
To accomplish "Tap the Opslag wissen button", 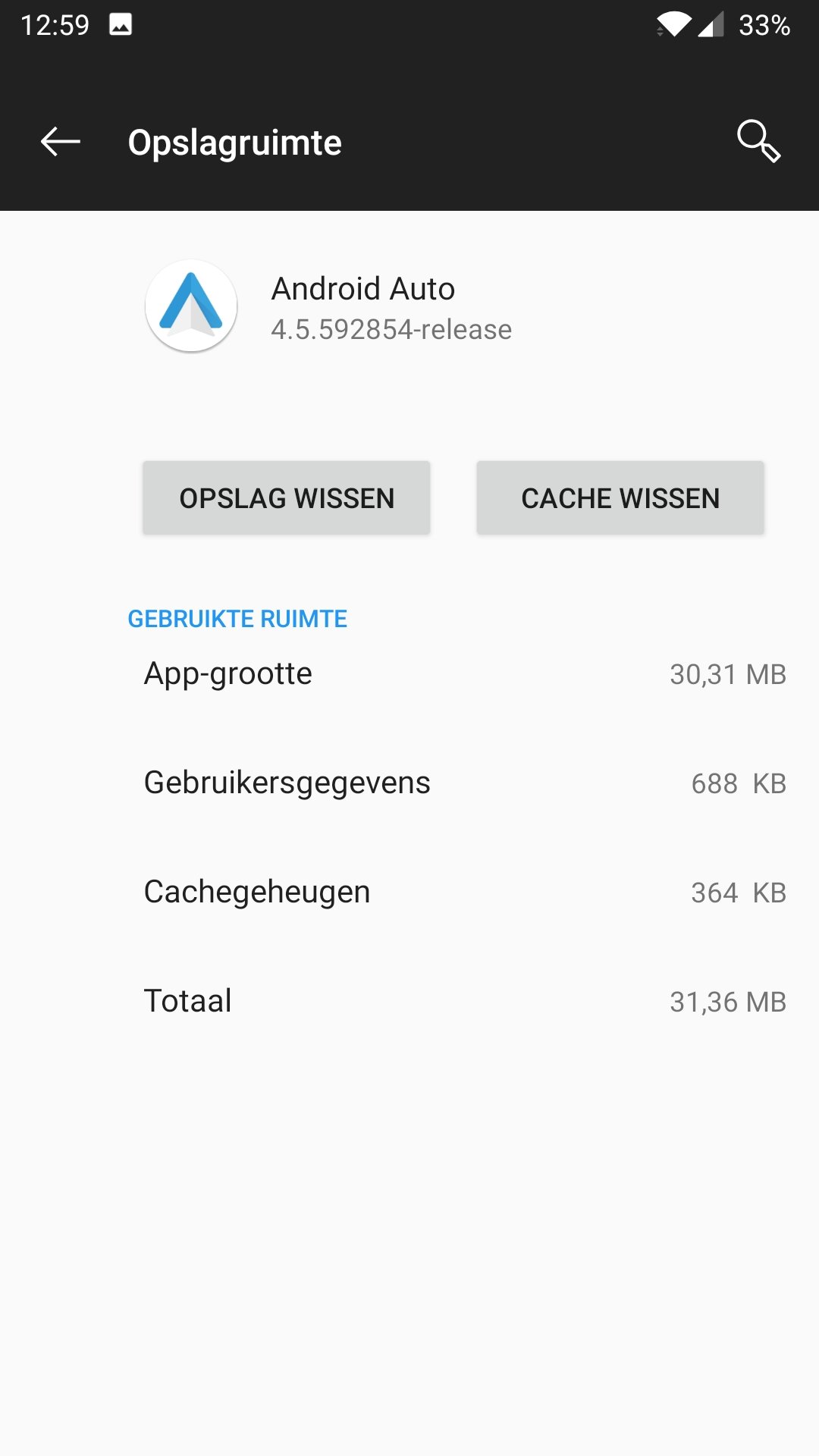I will tap(287, 498).
